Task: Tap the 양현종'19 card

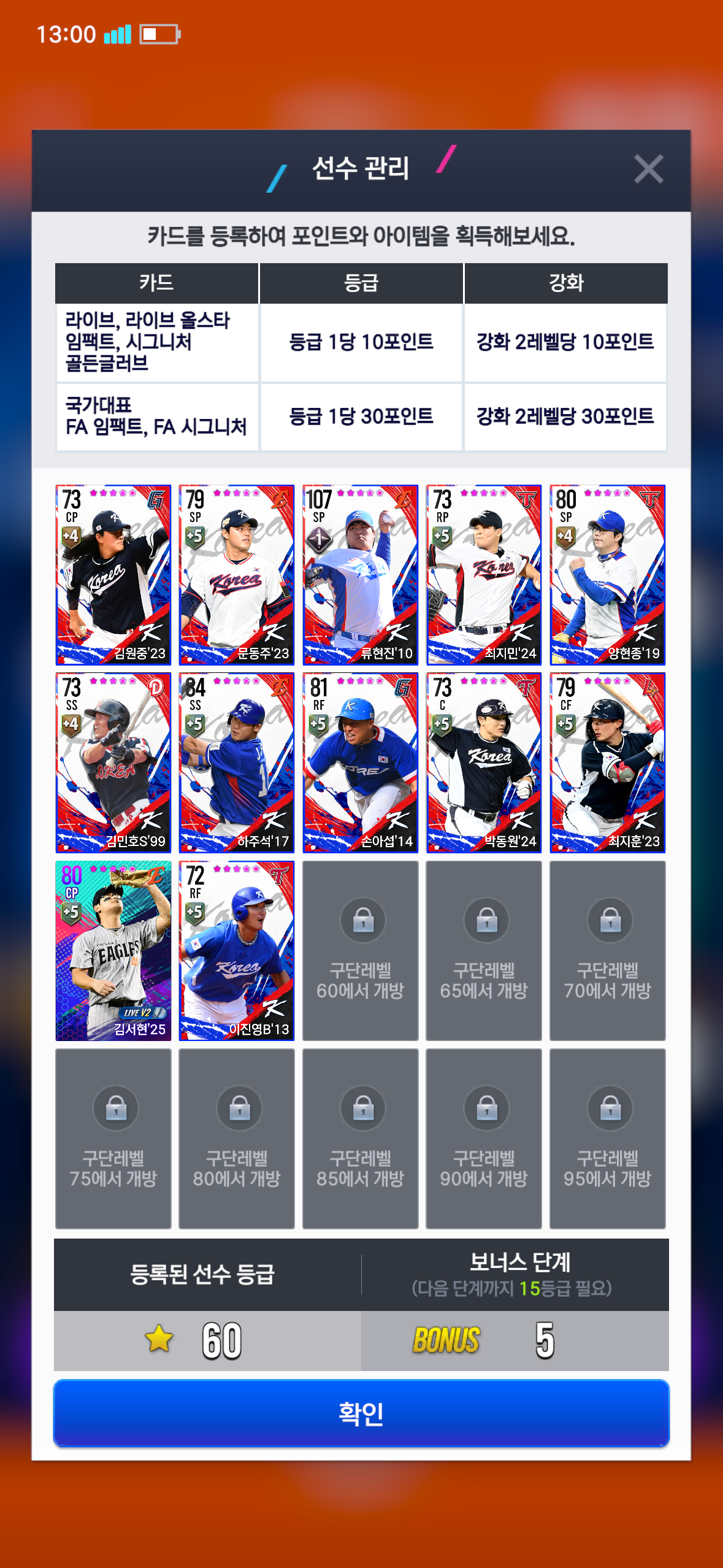Action: click(x=608, y=575)
